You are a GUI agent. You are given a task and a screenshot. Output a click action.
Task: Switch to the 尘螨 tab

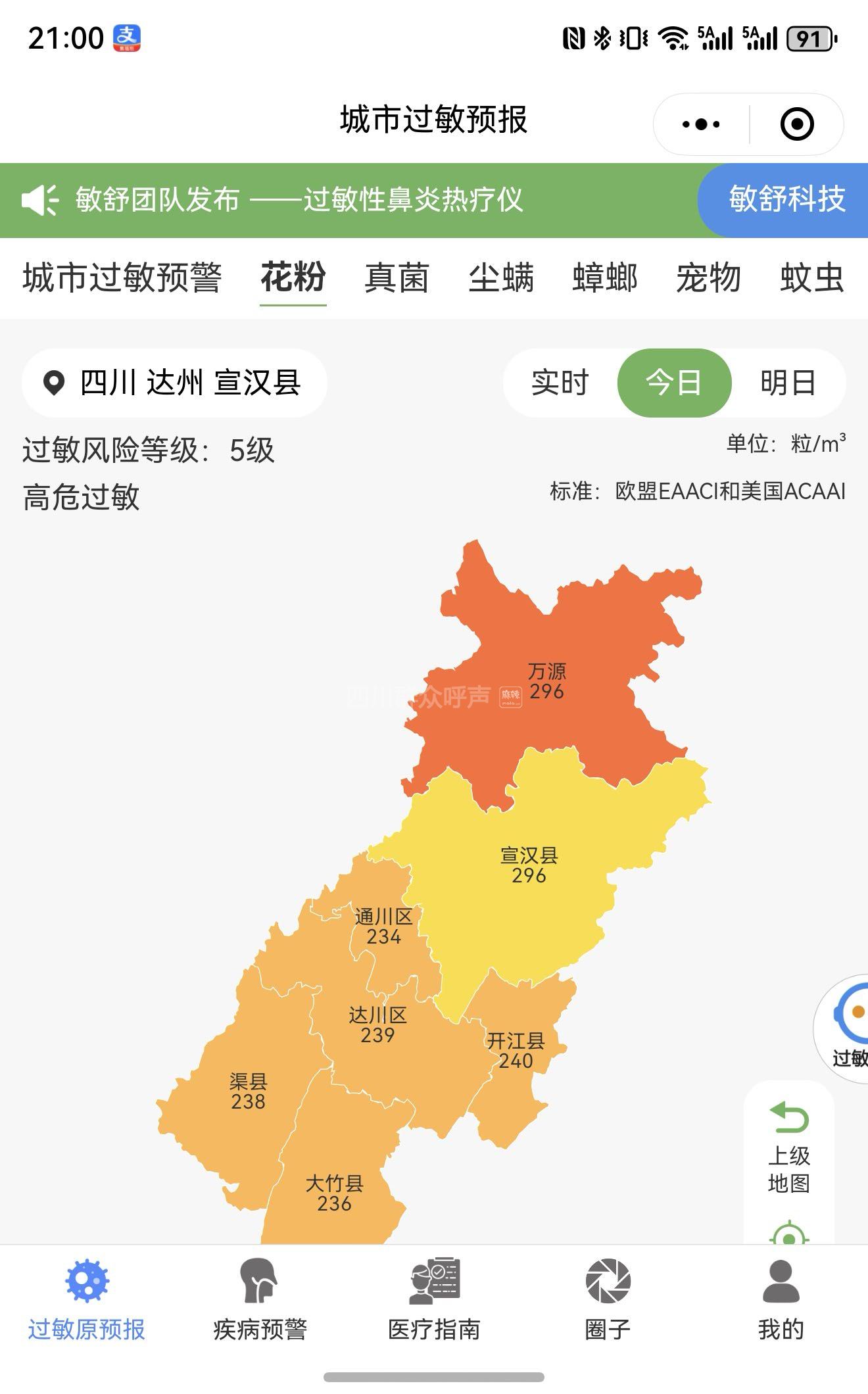tap(501, 277)
